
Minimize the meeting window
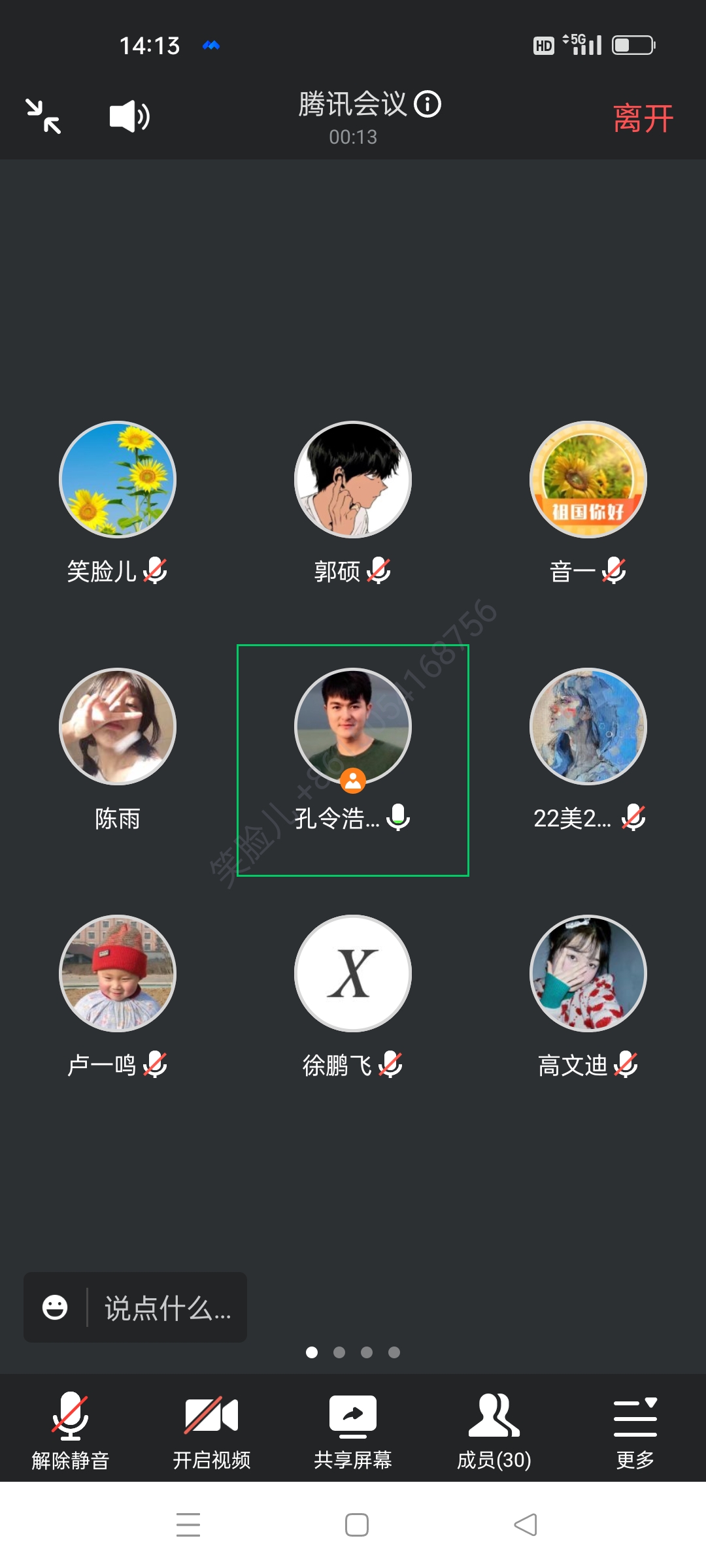pyautogui.click(x=43, y=116)
